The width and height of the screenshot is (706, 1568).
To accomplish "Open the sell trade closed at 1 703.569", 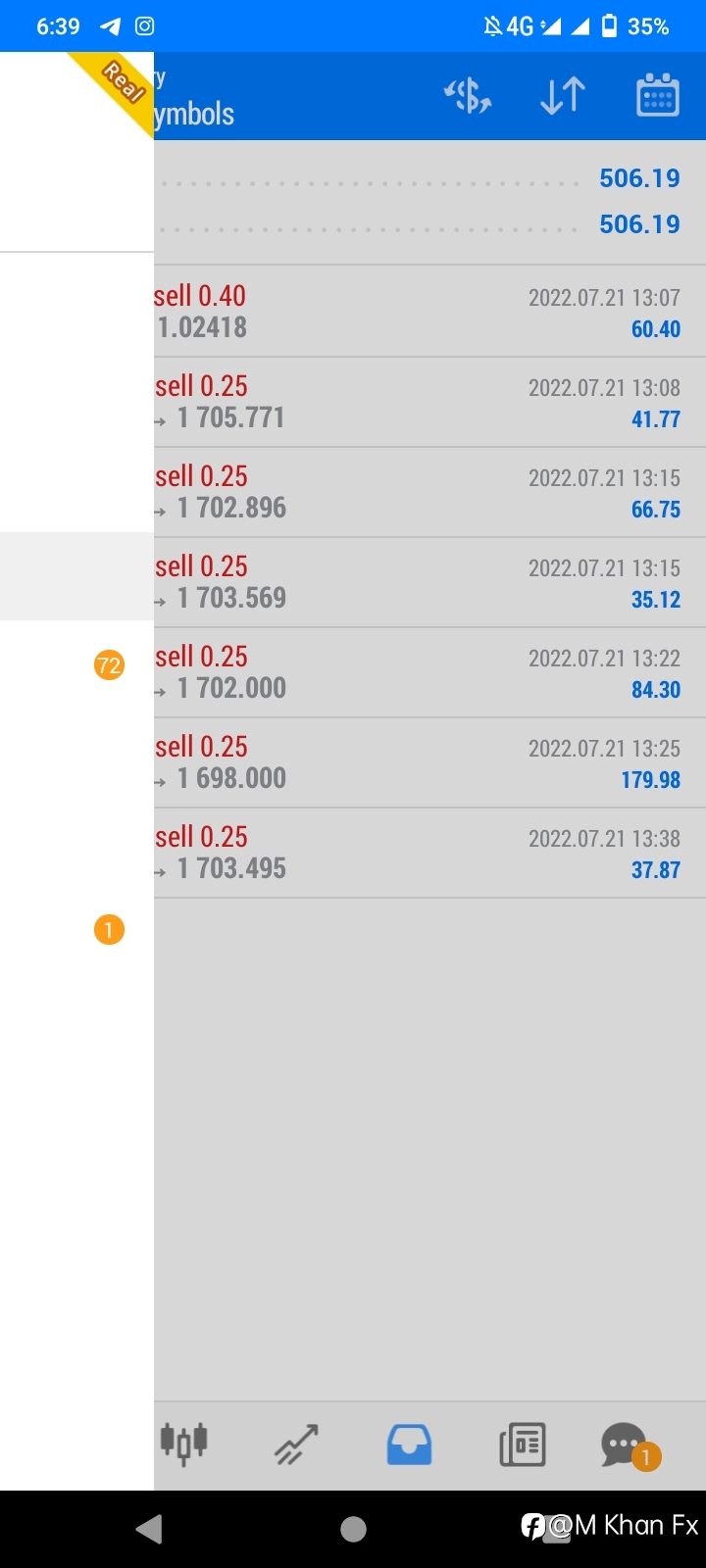I will (429, 582).
